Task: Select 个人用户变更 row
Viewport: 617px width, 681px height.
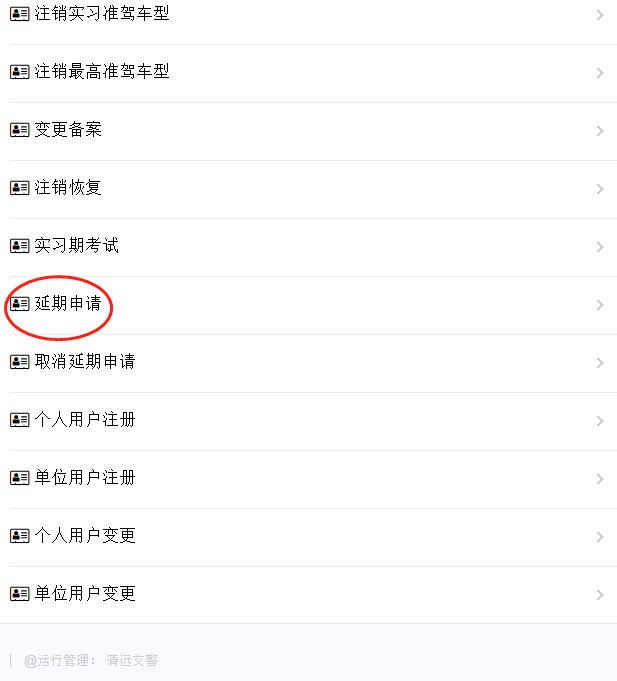Action: point(308,537)
